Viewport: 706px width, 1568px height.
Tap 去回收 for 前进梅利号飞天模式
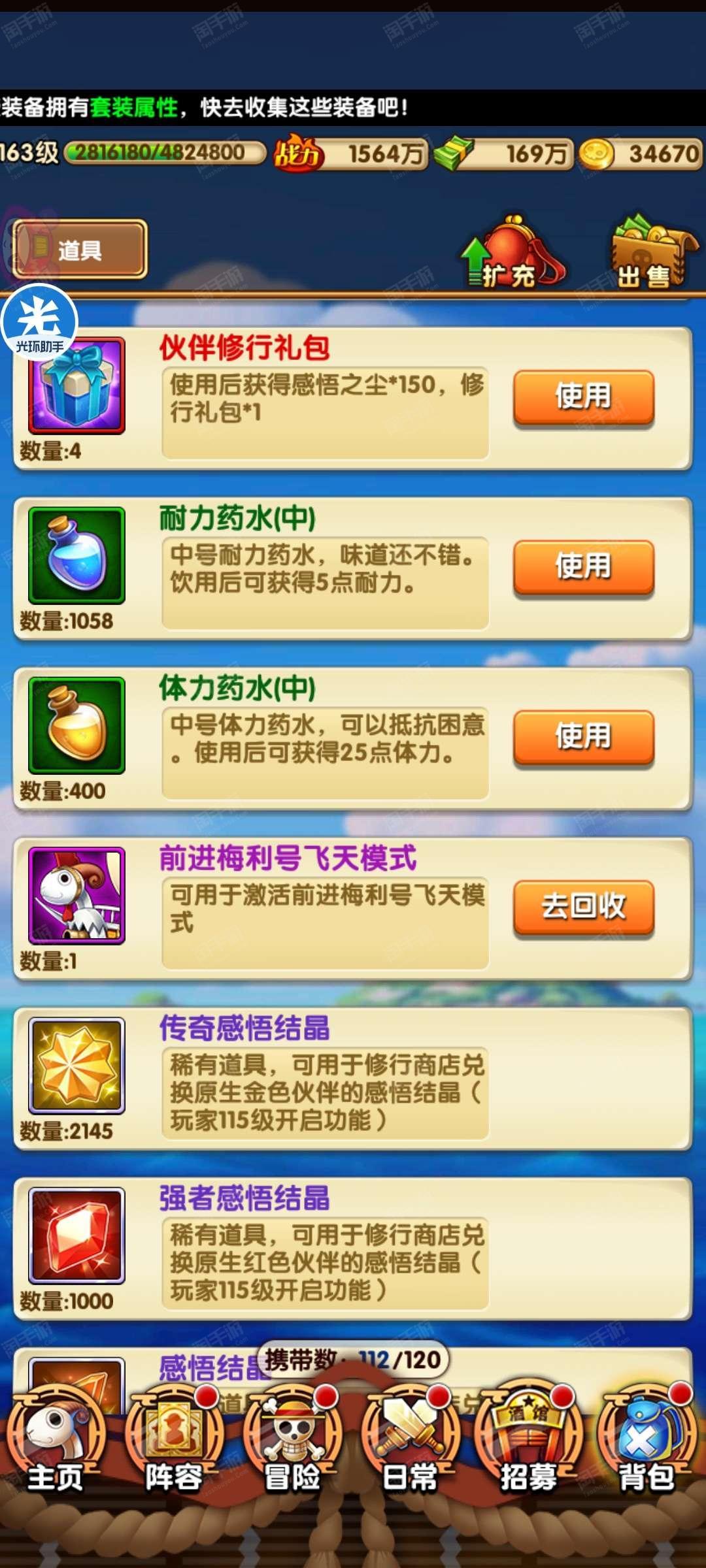click(x=583, y=907)
